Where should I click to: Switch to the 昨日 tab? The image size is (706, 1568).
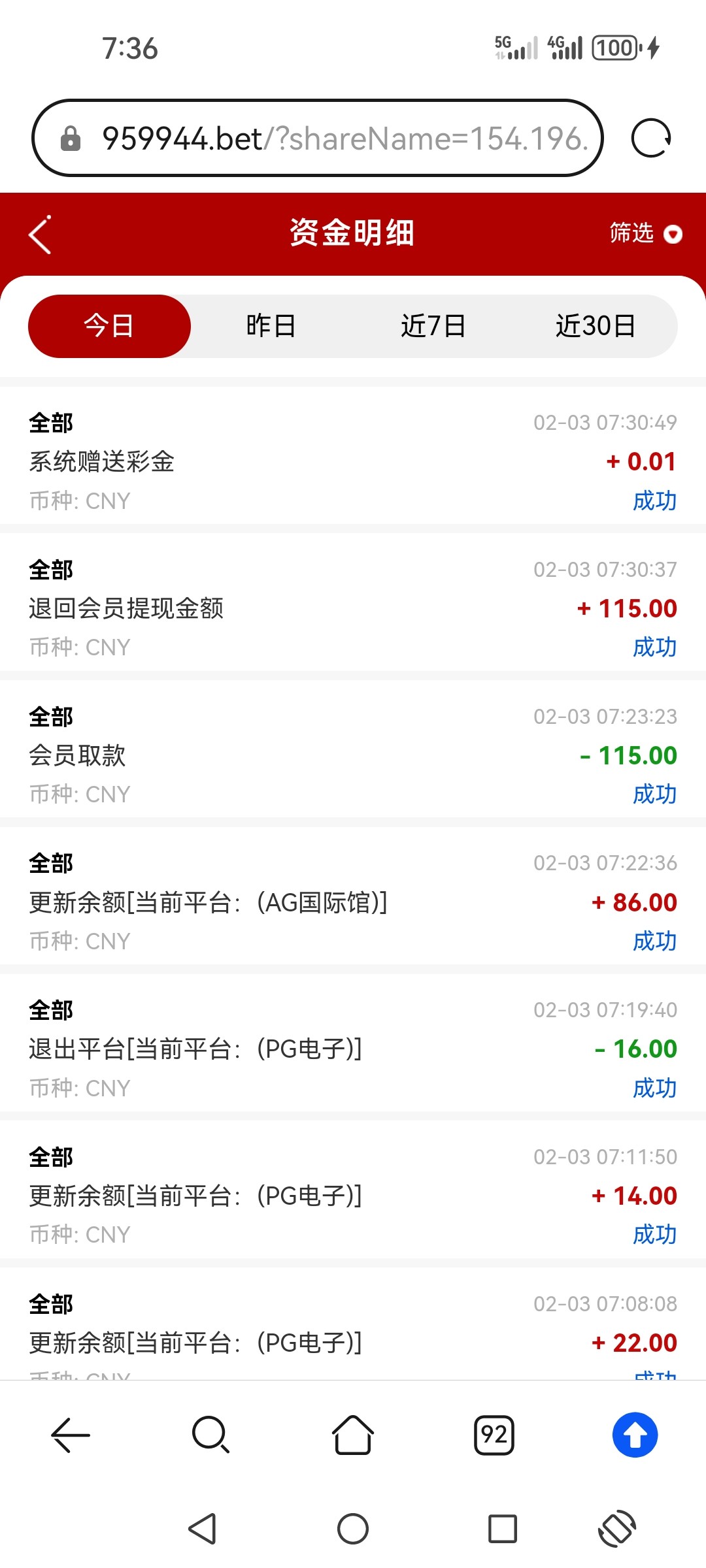click(271, 326)
